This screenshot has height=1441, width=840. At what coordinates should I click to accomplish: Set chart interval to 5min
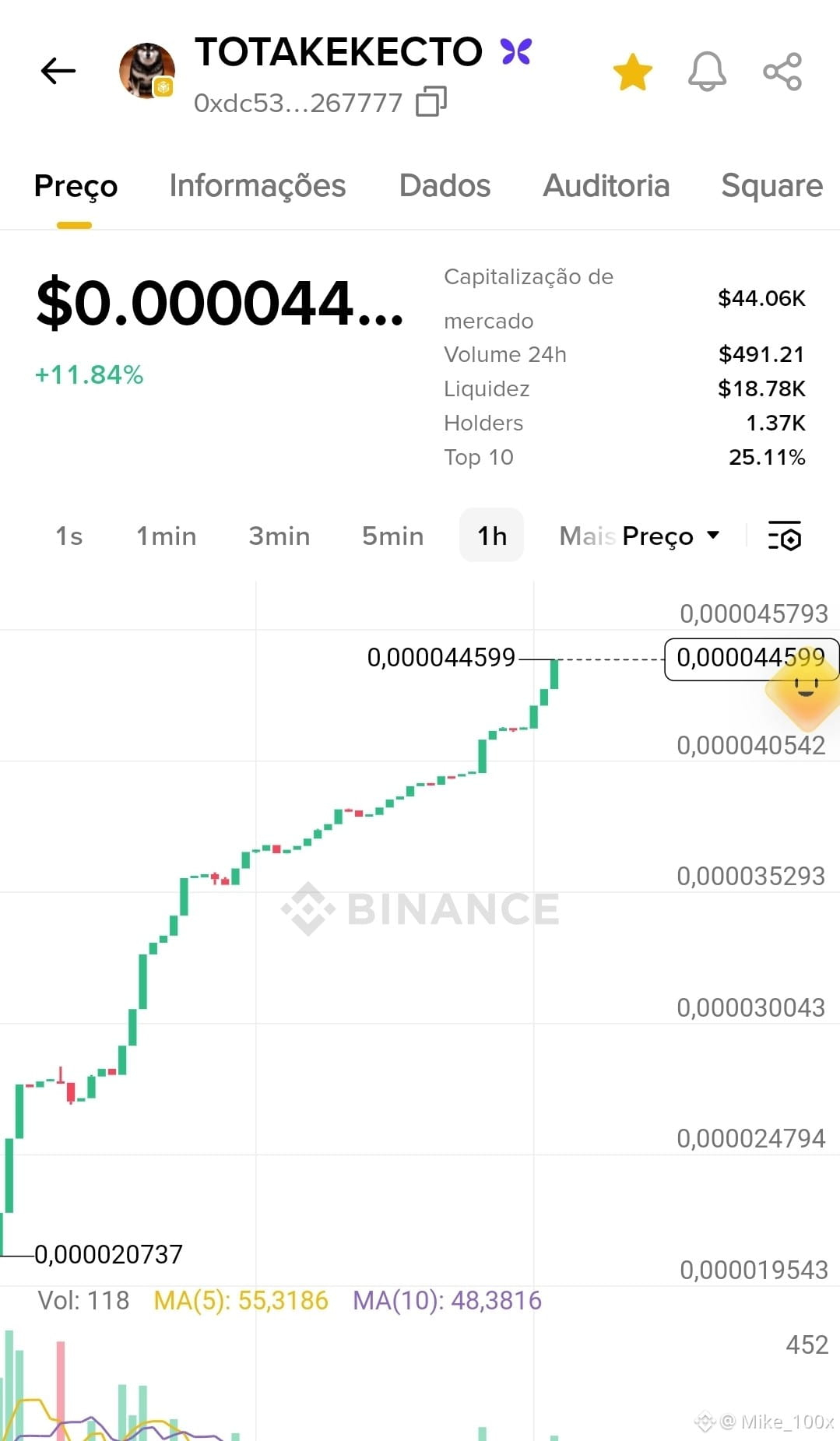pyautogui.click(x=393, y=536)
